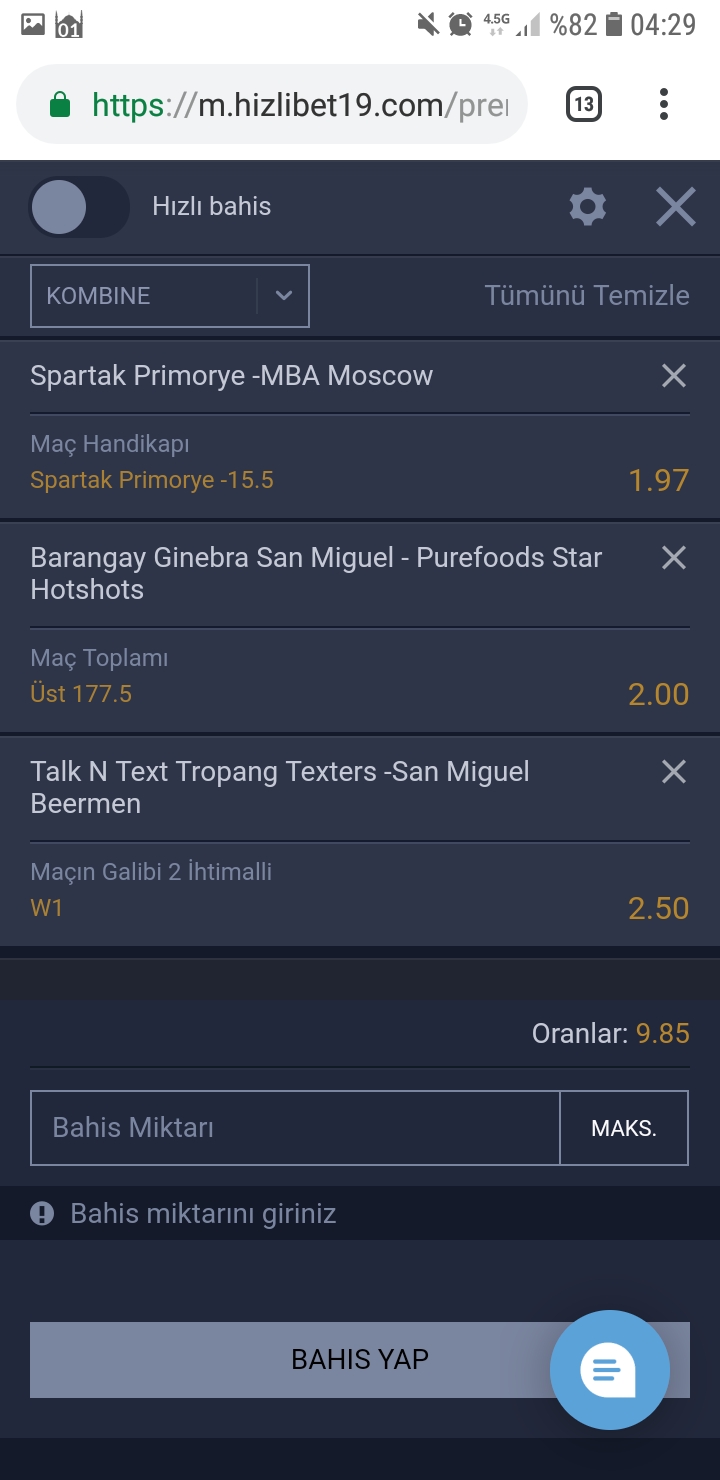Place the bet with BAHIS YAP
Image resolution: width=720 pixels, height=1480 pixels.
[360, 1360]
